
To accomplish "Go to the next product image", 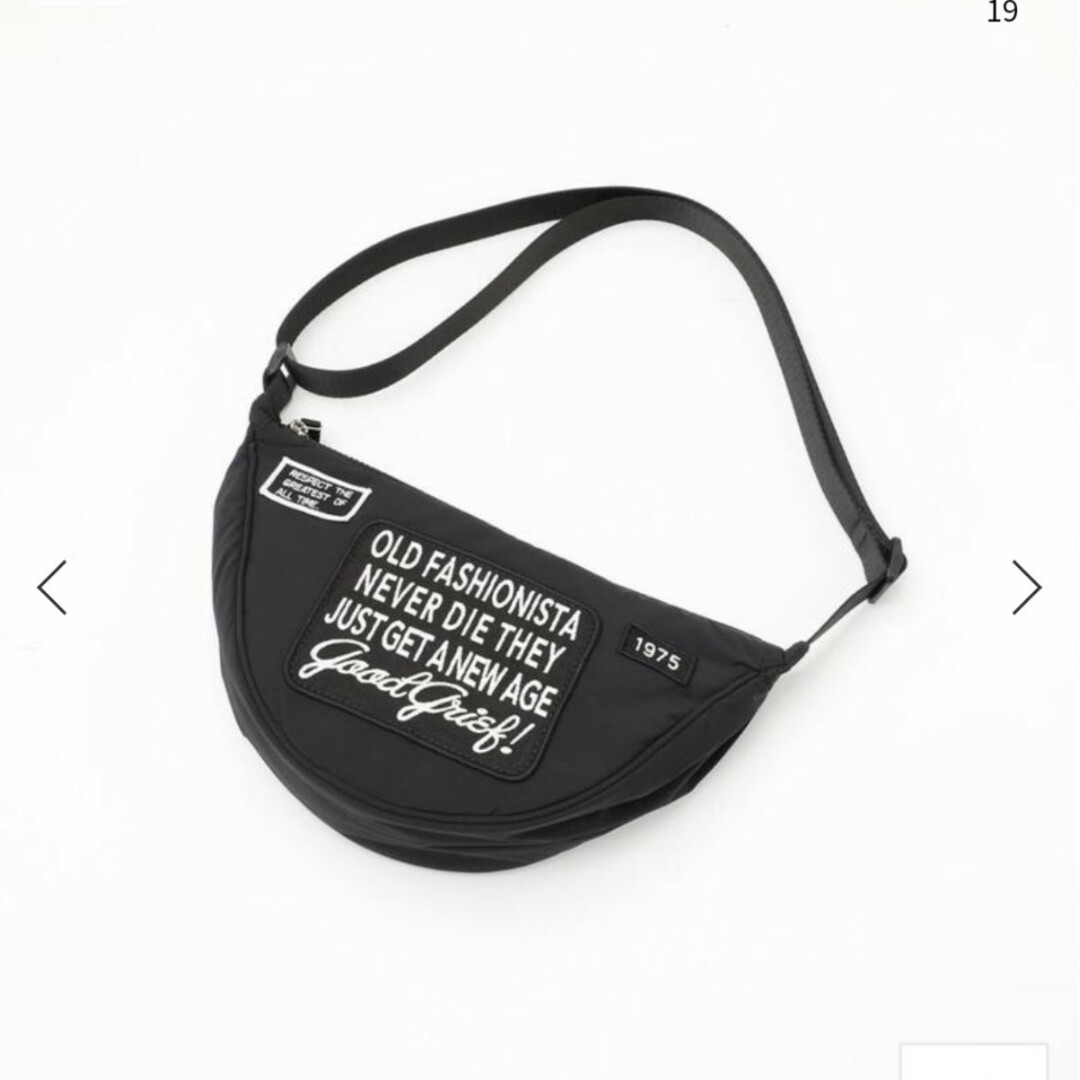I will coord(1026,587).
